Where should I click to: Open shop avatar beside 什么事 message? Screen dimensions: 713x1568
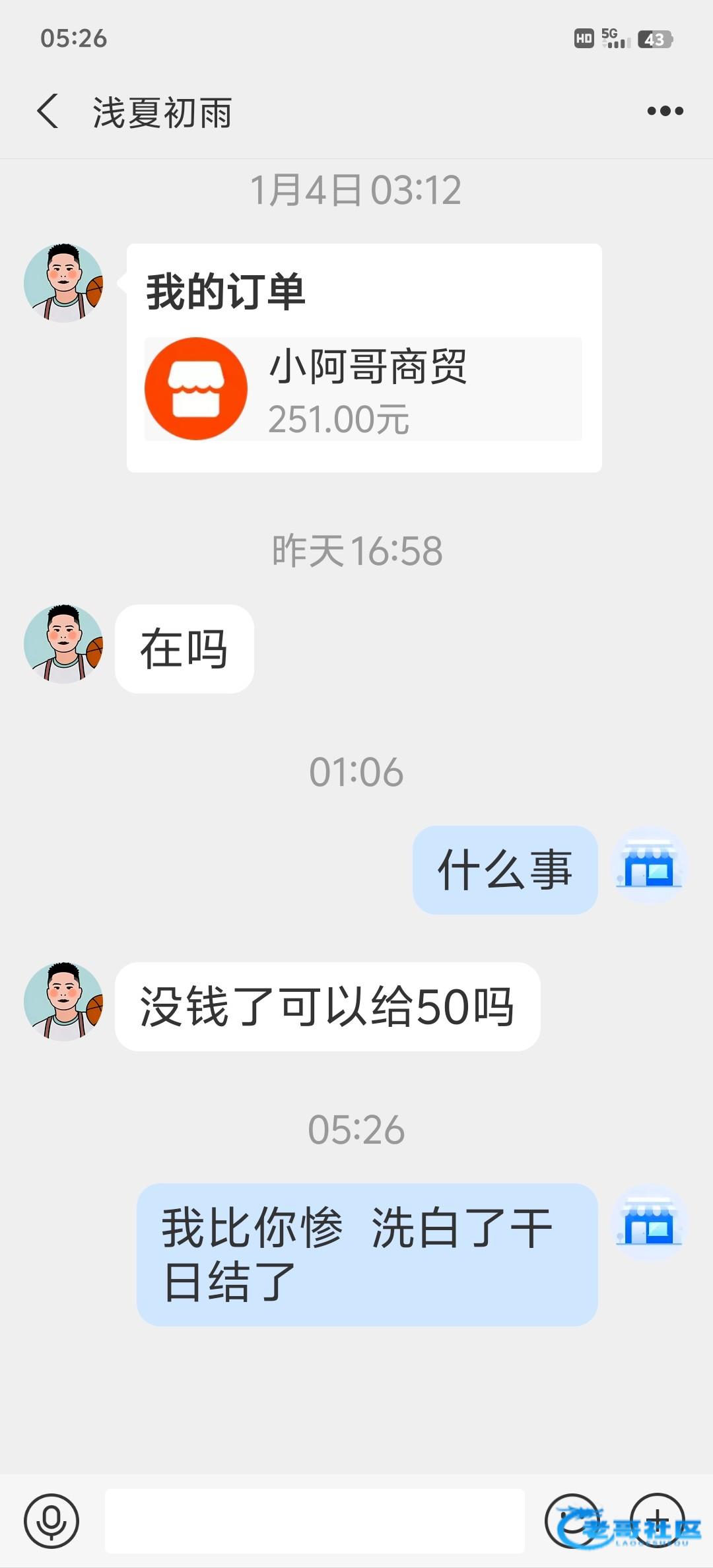pos(650,866)
